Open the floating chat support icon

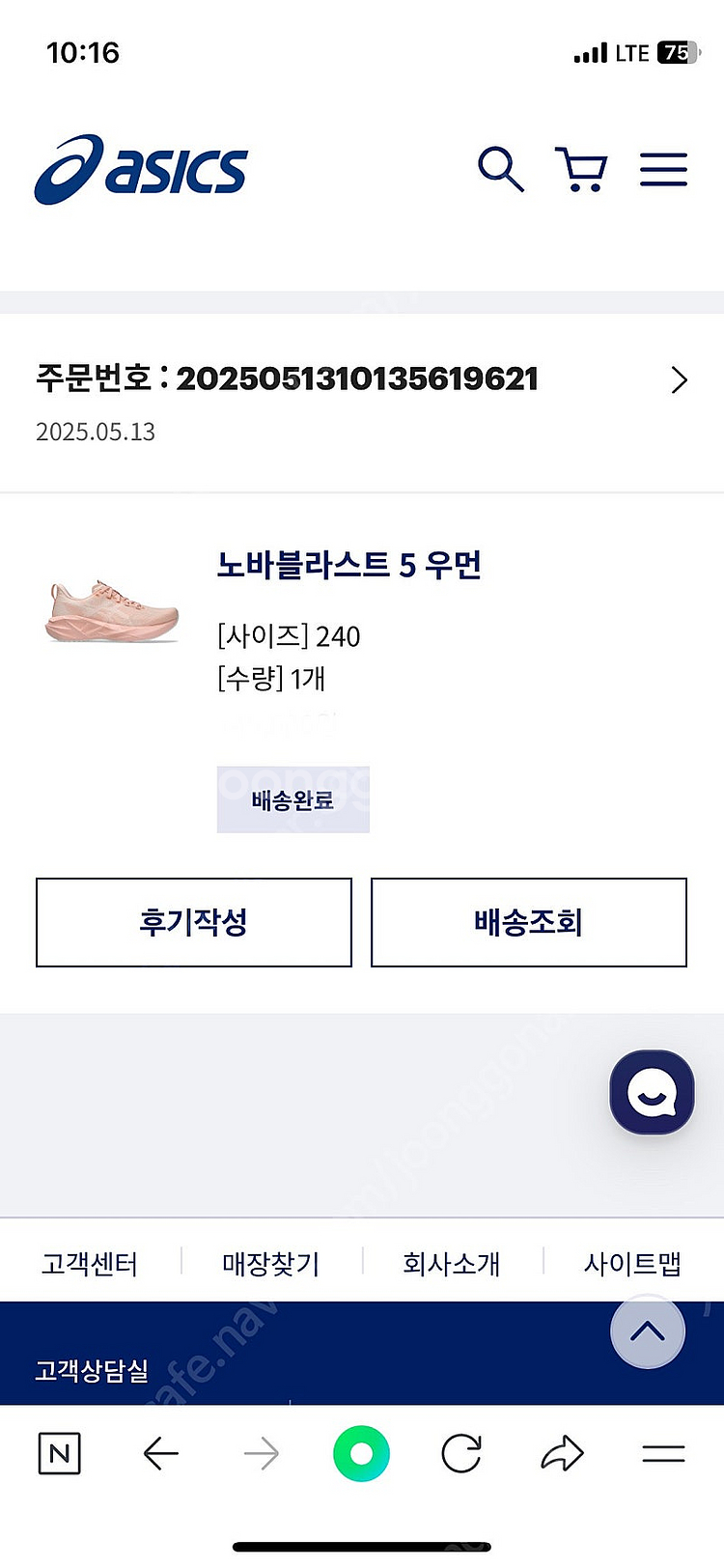click(x=651, y=1093)
